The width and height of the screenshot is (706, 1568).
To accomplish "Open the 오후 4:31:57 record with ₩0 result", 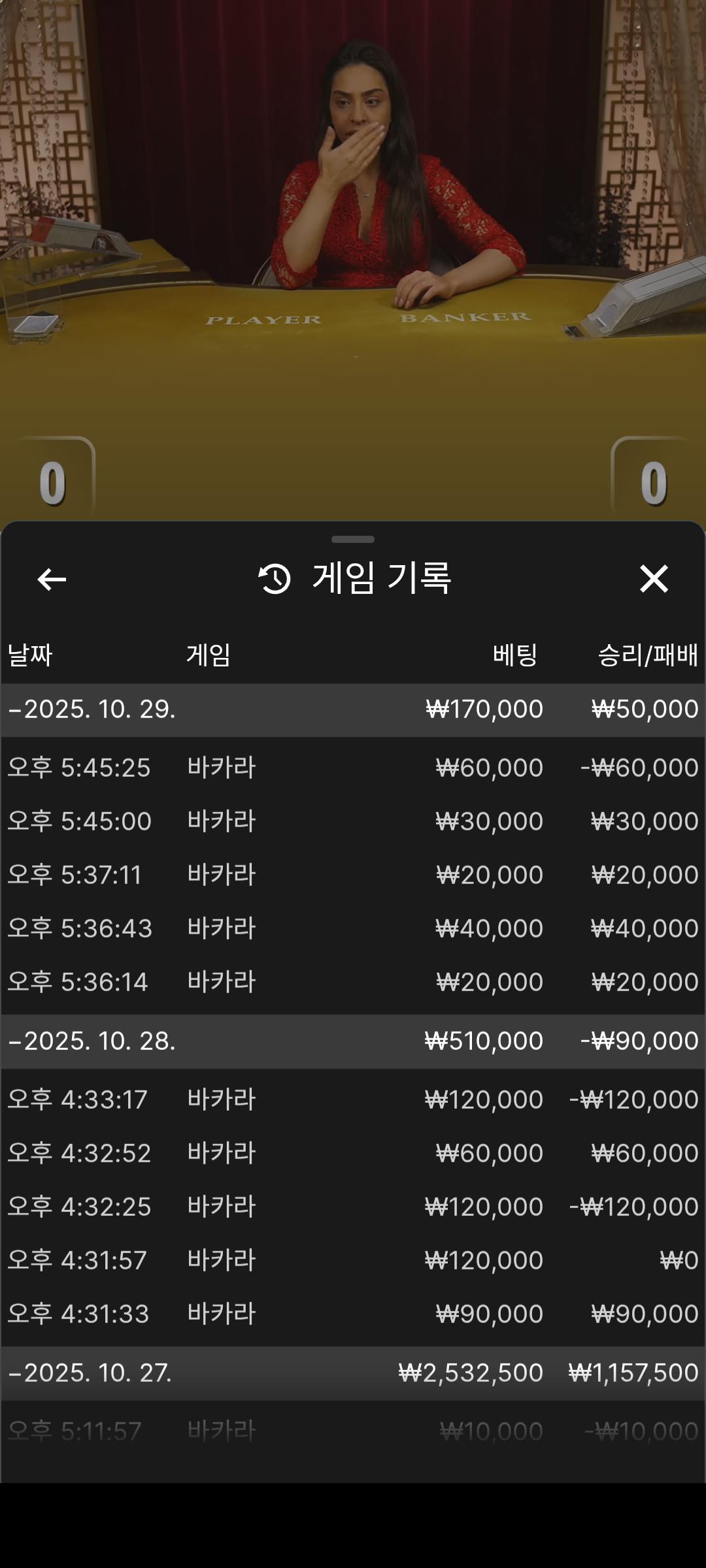I will point(353,1260).
